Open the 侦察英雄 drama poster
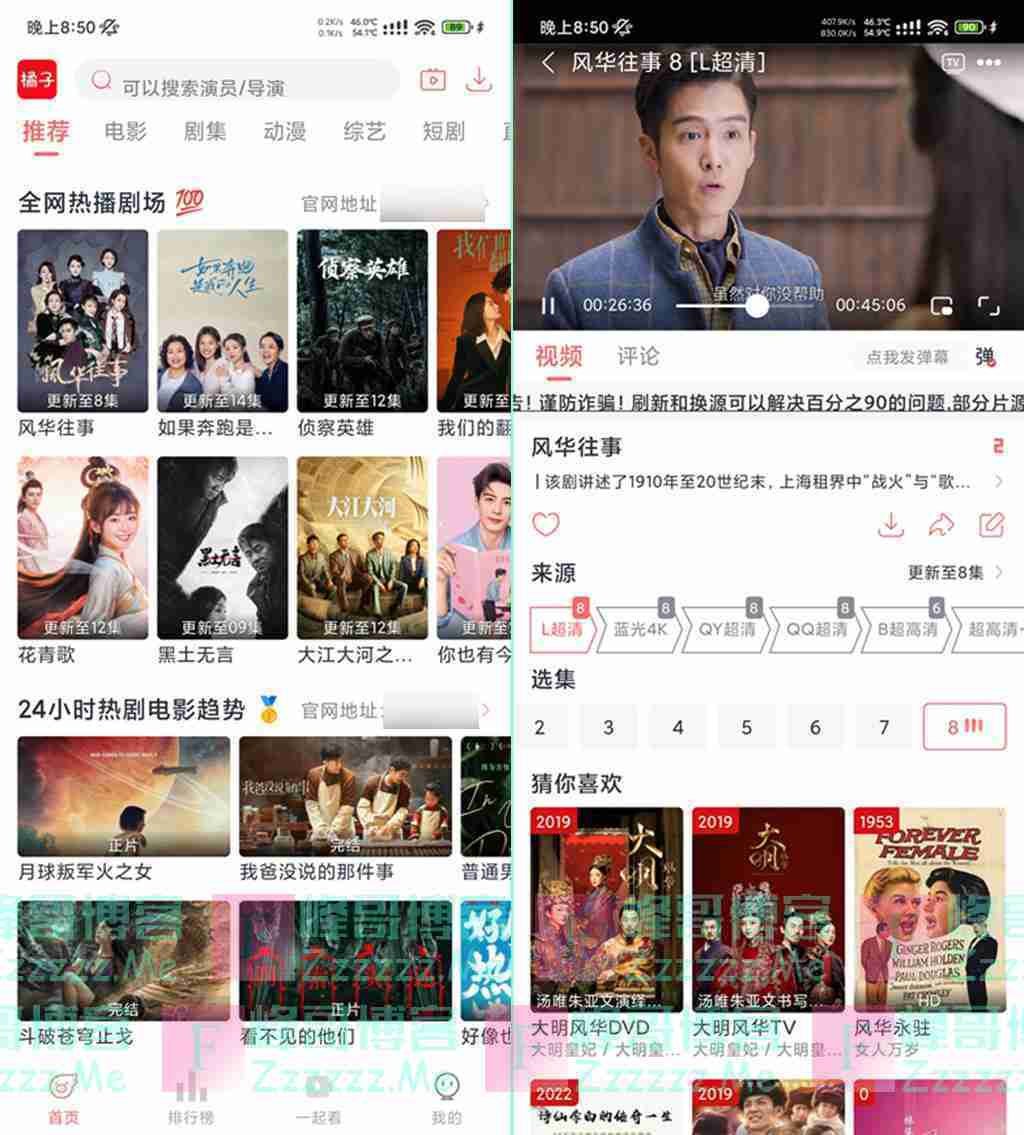This screenshot has width=1024, height=1135. 362,321
